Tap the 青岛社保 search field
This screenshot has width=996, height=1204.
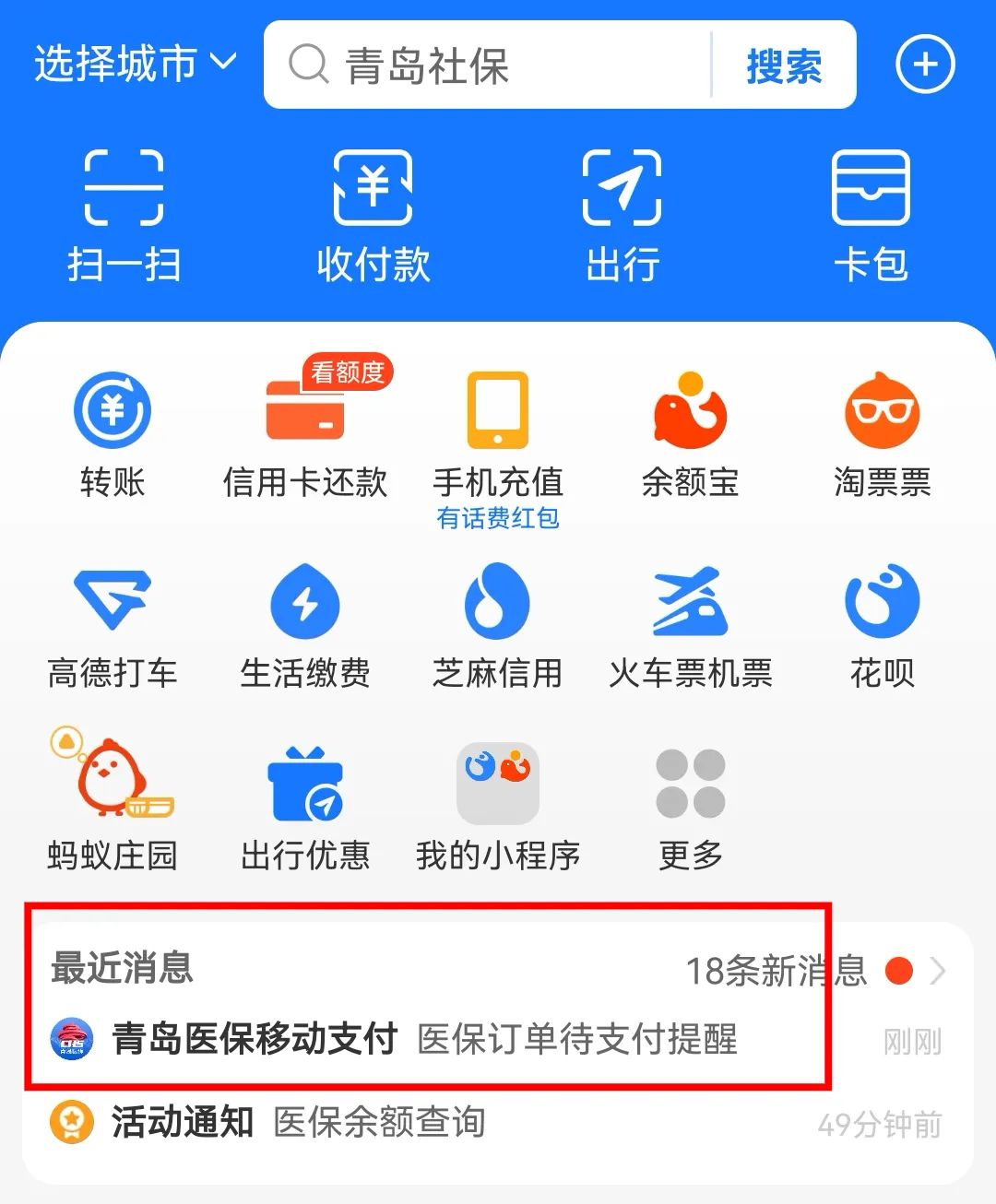click(x=489, y=65)
